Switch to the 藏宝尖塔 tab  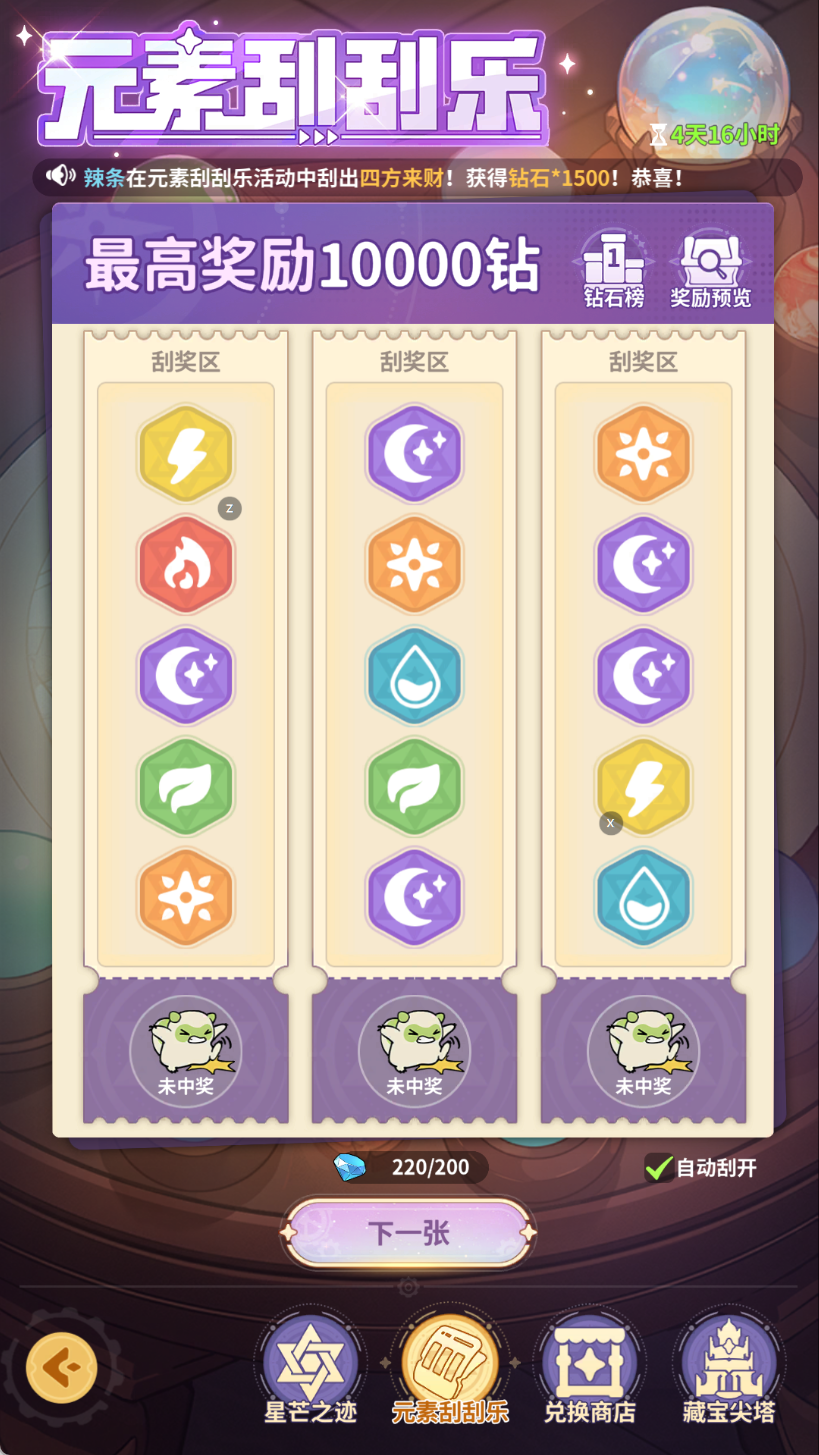(x=728, y=1367)
